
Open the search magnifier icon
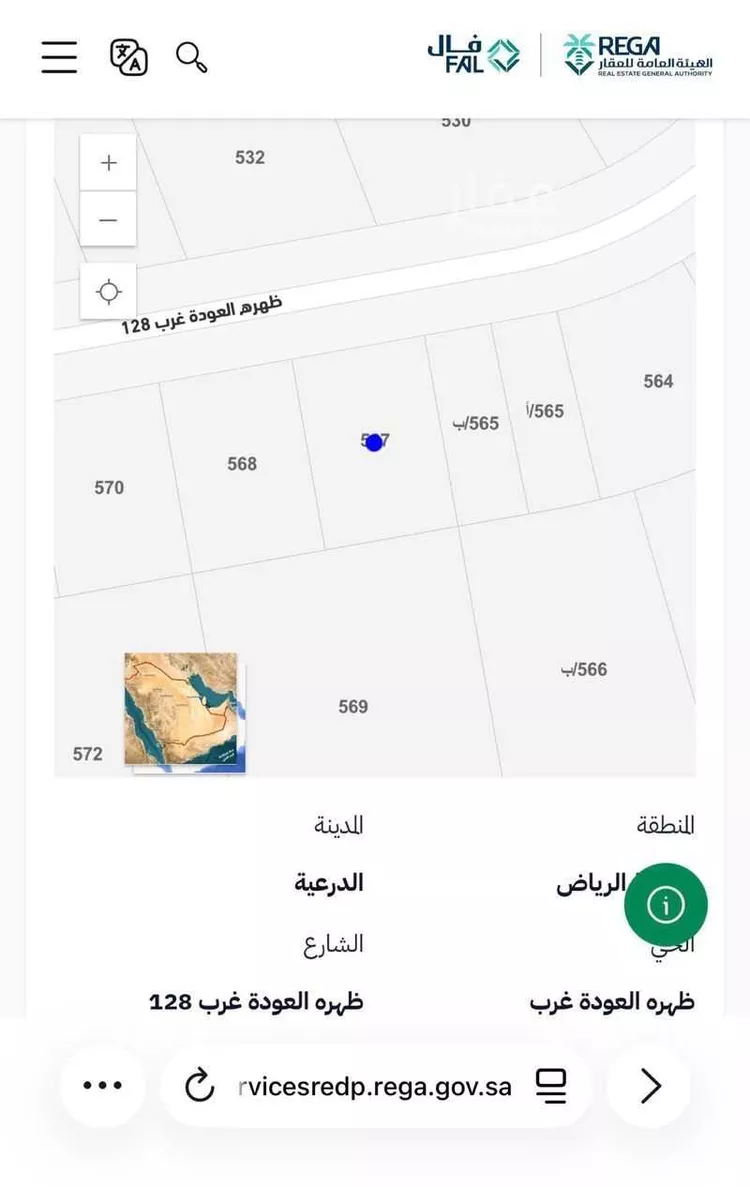click(x=190, y=57)
